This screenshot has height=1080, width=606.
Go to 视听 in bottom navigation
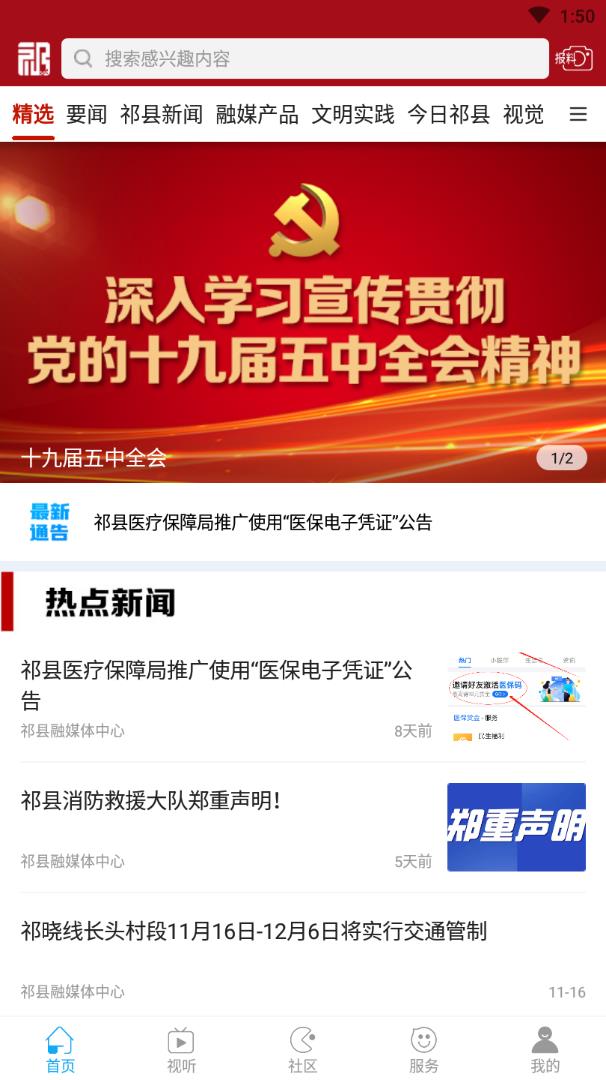pos(181,1049)
